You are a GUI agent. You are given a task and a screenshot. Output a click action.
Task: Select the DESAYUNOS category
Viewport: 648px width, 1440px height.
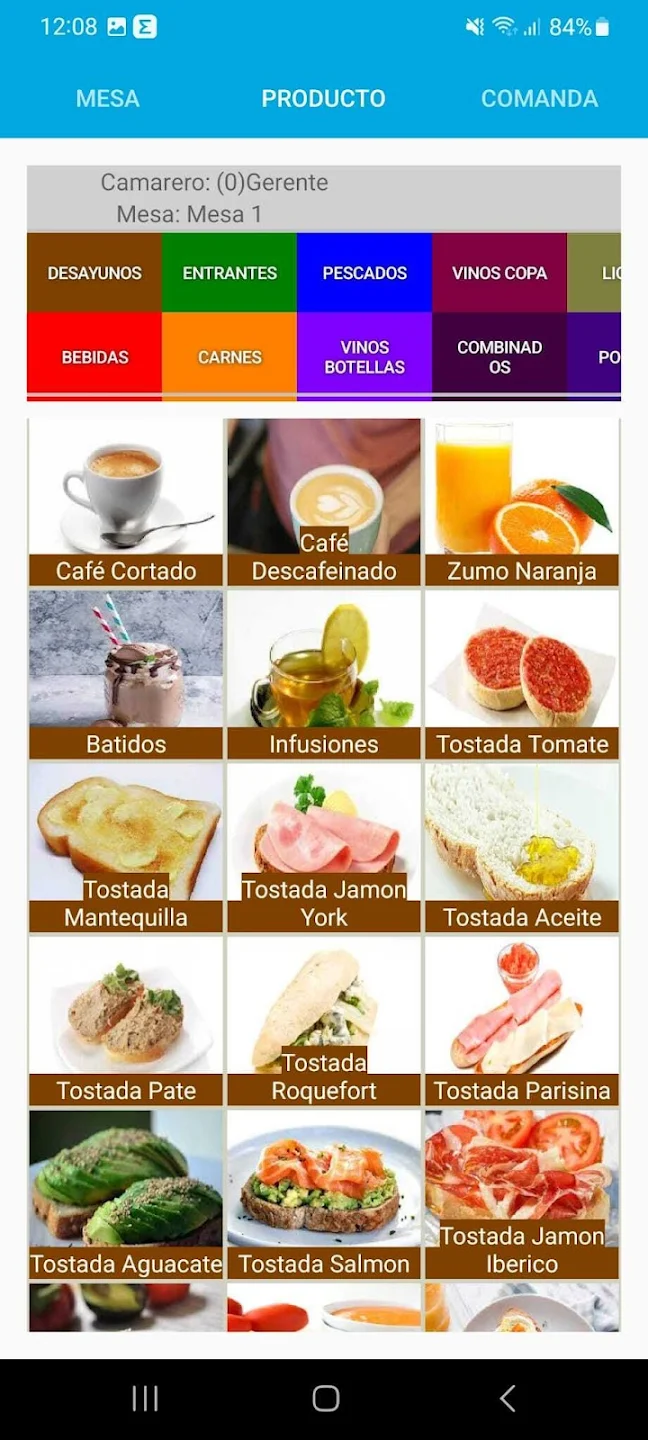click(95, 273)
